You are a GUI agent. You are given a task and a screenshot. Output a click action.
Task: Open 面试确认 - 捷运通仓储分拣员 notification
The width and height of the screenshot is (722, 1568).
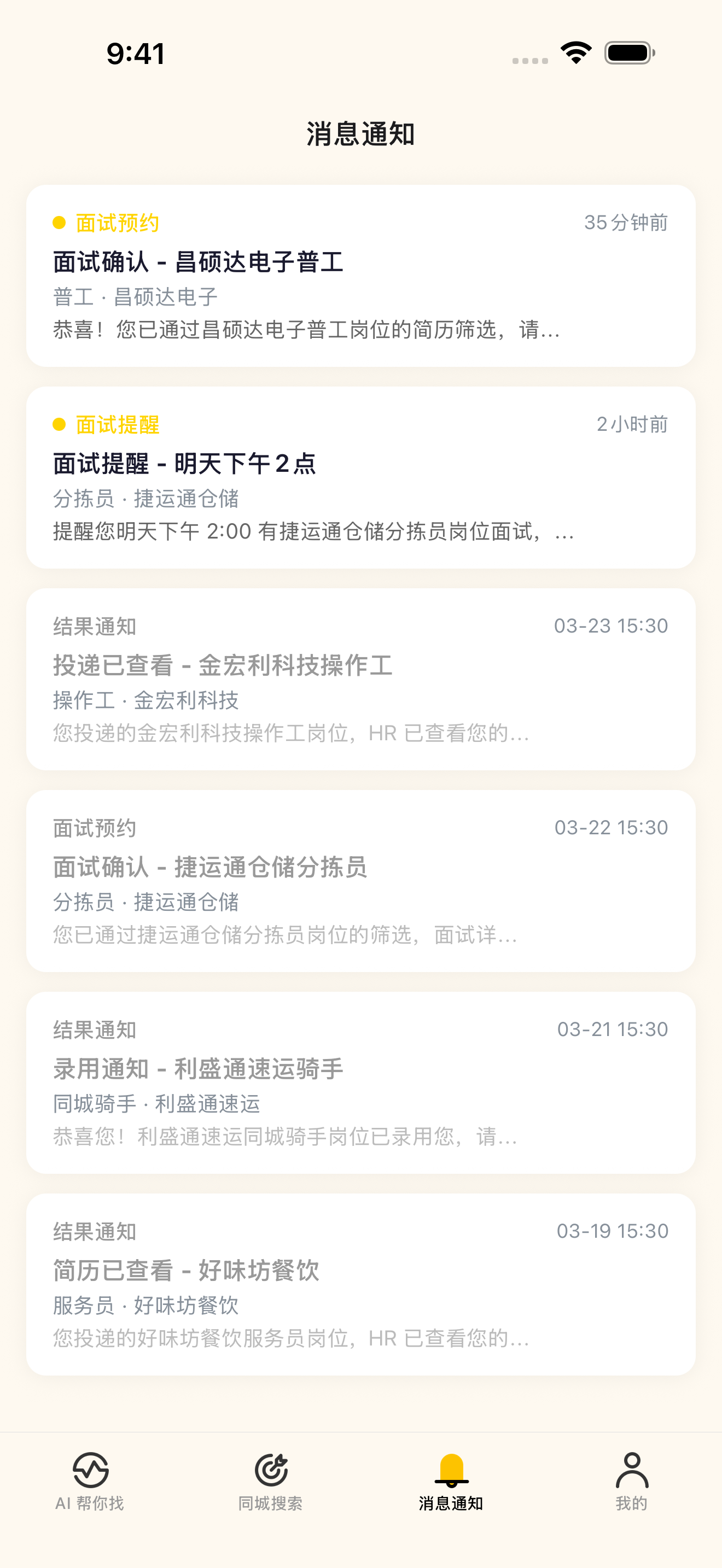[x=360, y=880]
